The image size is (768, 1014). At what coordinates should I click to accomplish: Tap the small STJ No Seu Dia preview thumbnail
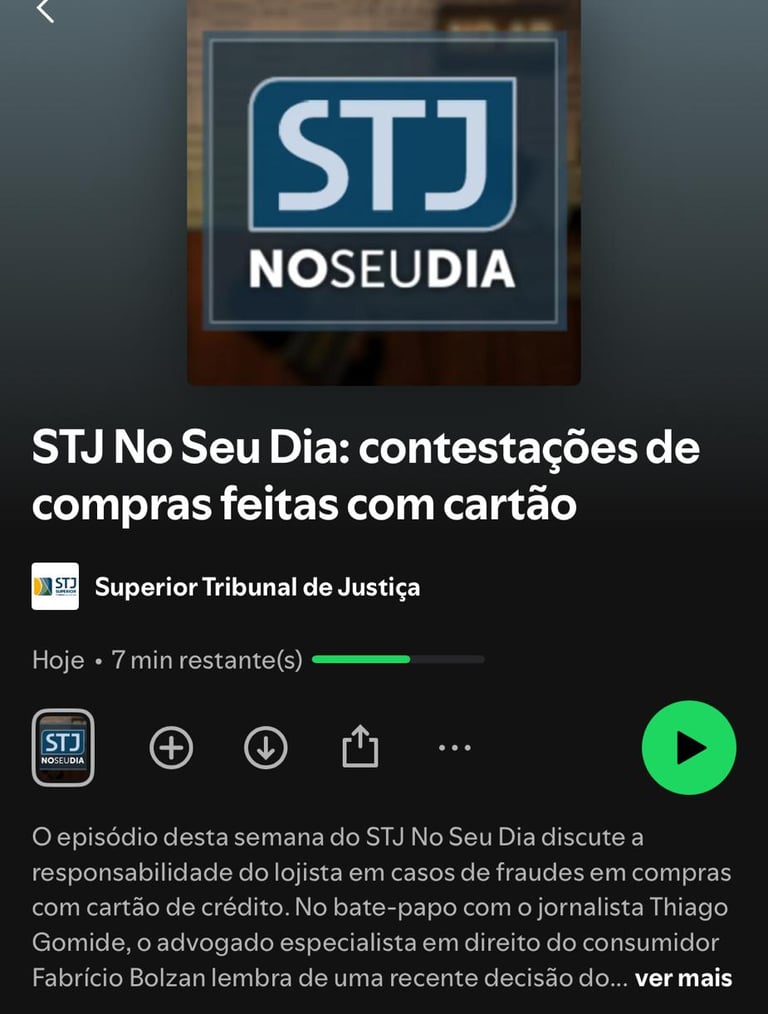[63, 748]
